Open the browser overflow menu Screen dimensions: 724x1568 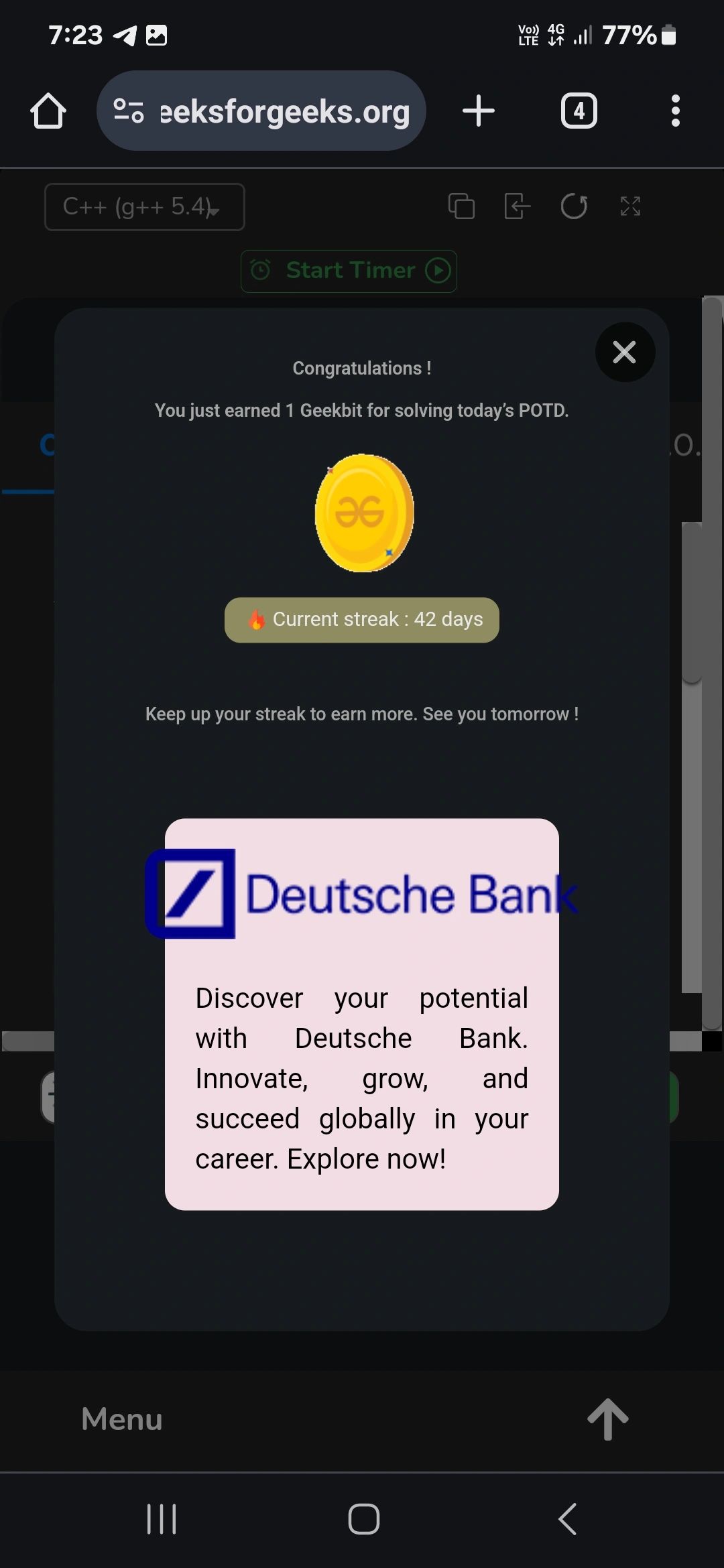click(x=675, y=111)
